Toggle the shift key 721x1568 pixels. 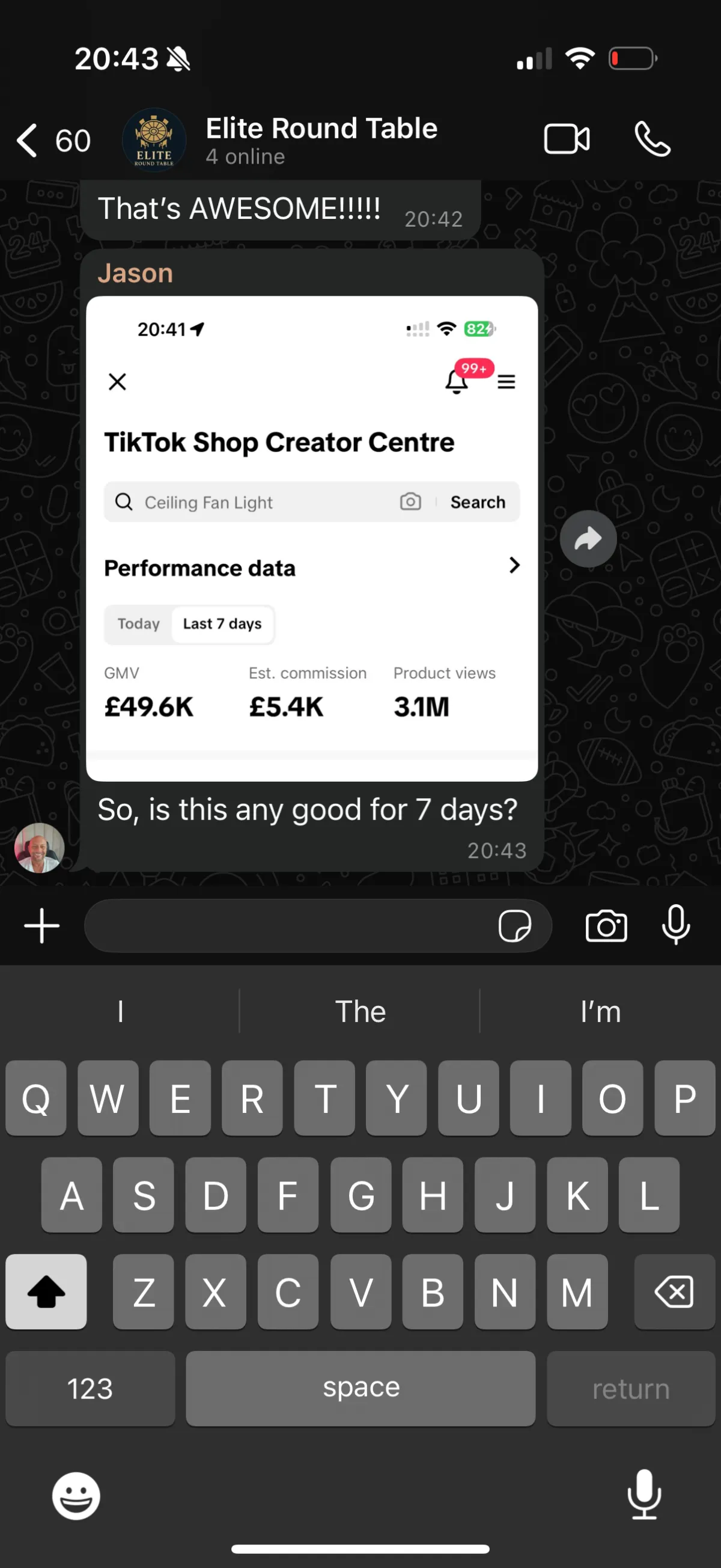(x=46, y=1291)
